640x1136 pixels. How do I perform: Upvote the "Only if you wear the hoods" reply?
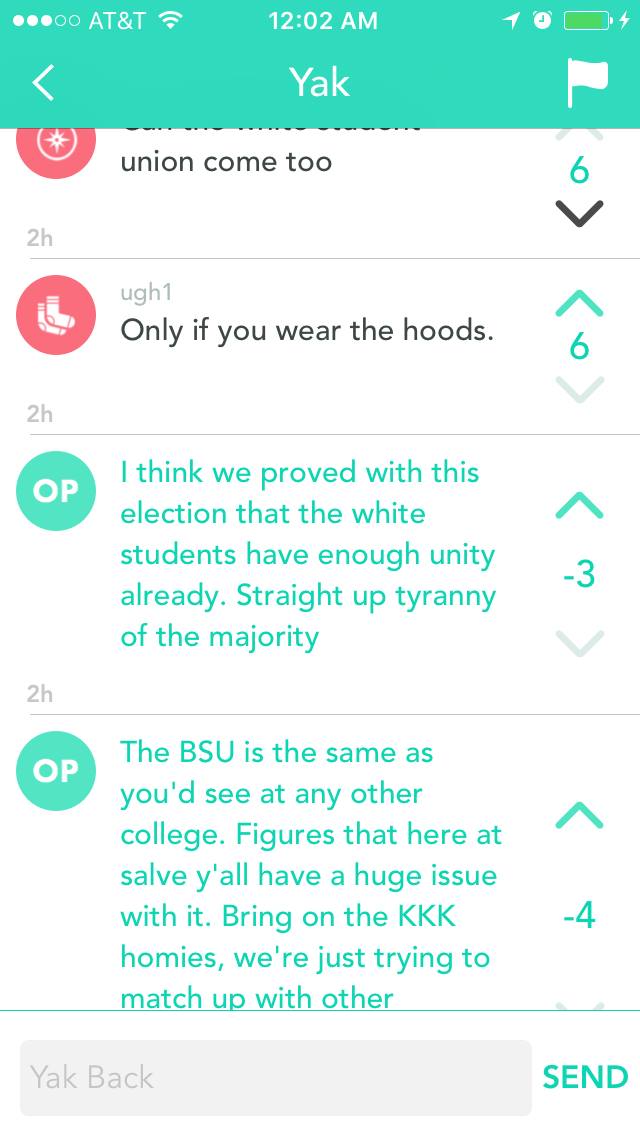click(579, 304)
